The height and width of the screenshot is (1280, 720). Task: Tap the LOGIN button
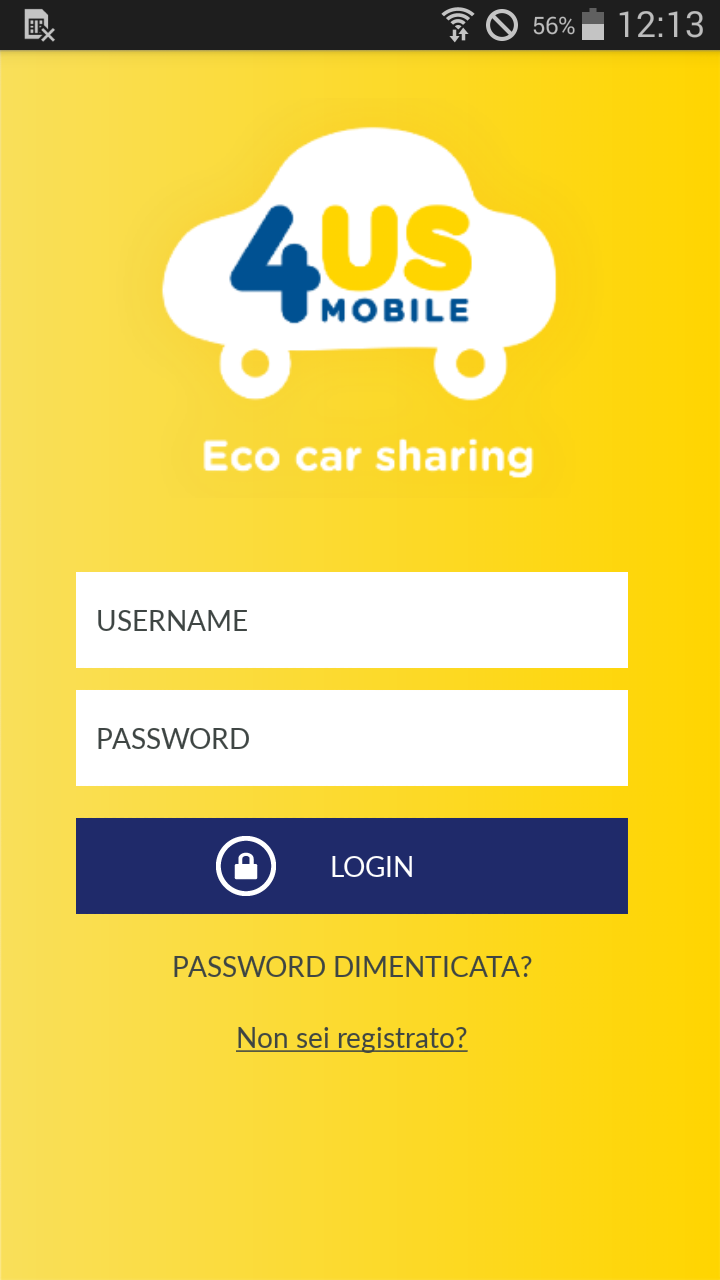(352, 866)
